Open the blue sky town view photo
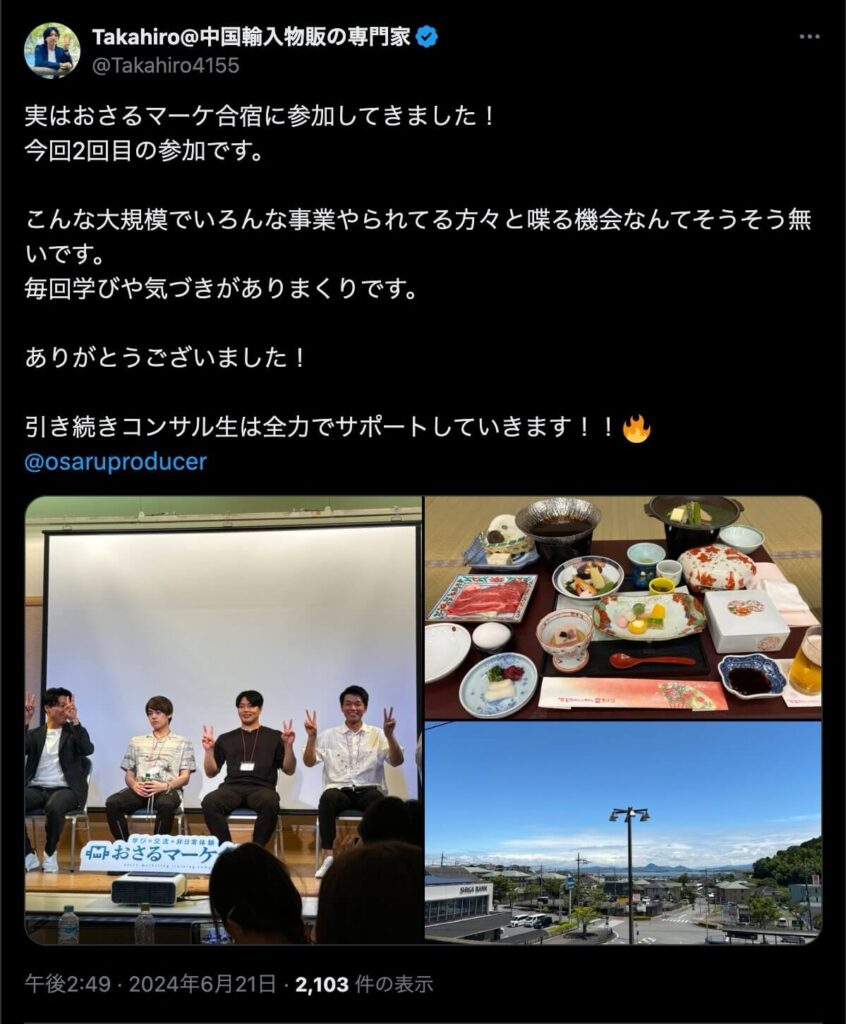846x1024 pixels. [x=622, y=832]
